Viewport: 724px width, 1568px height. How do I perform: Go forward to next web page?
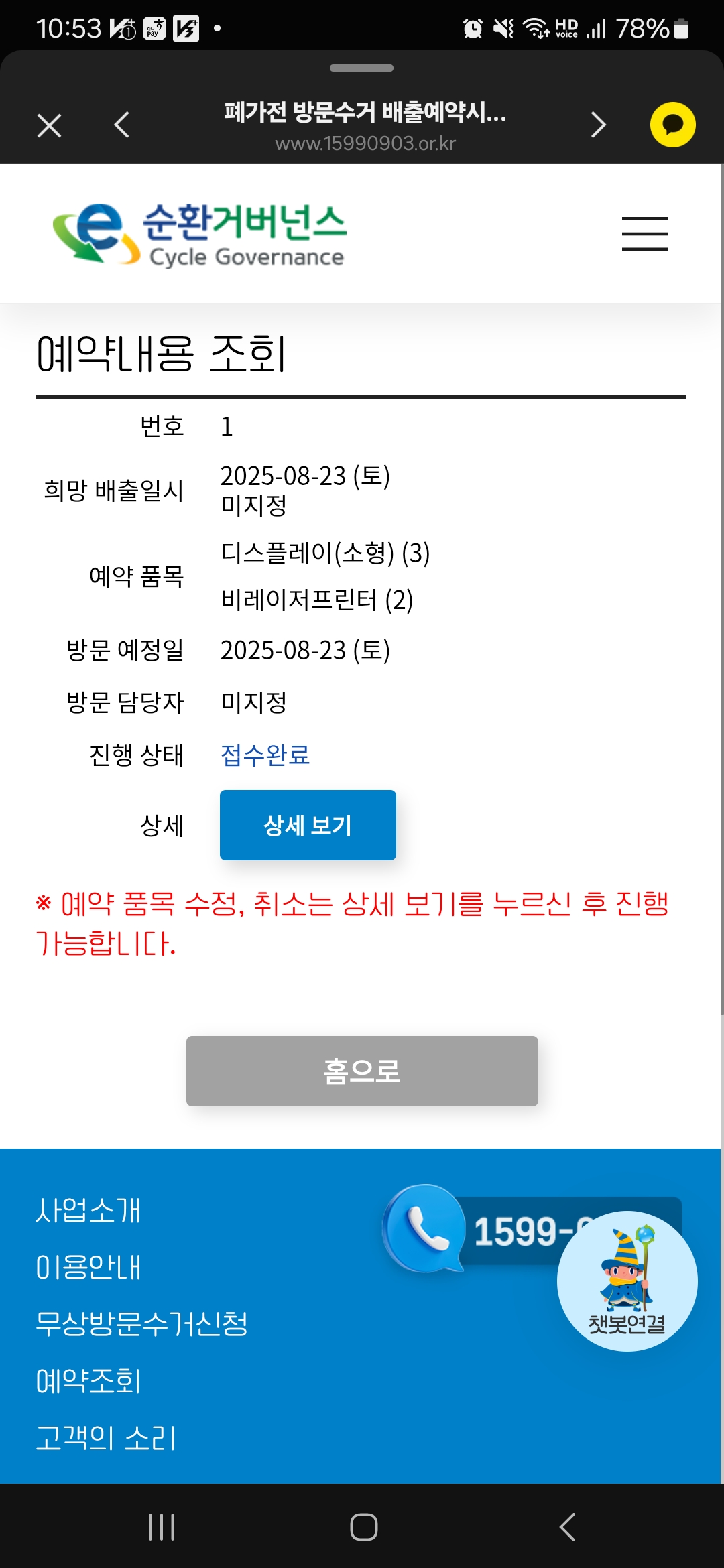(x=598, y=125)
